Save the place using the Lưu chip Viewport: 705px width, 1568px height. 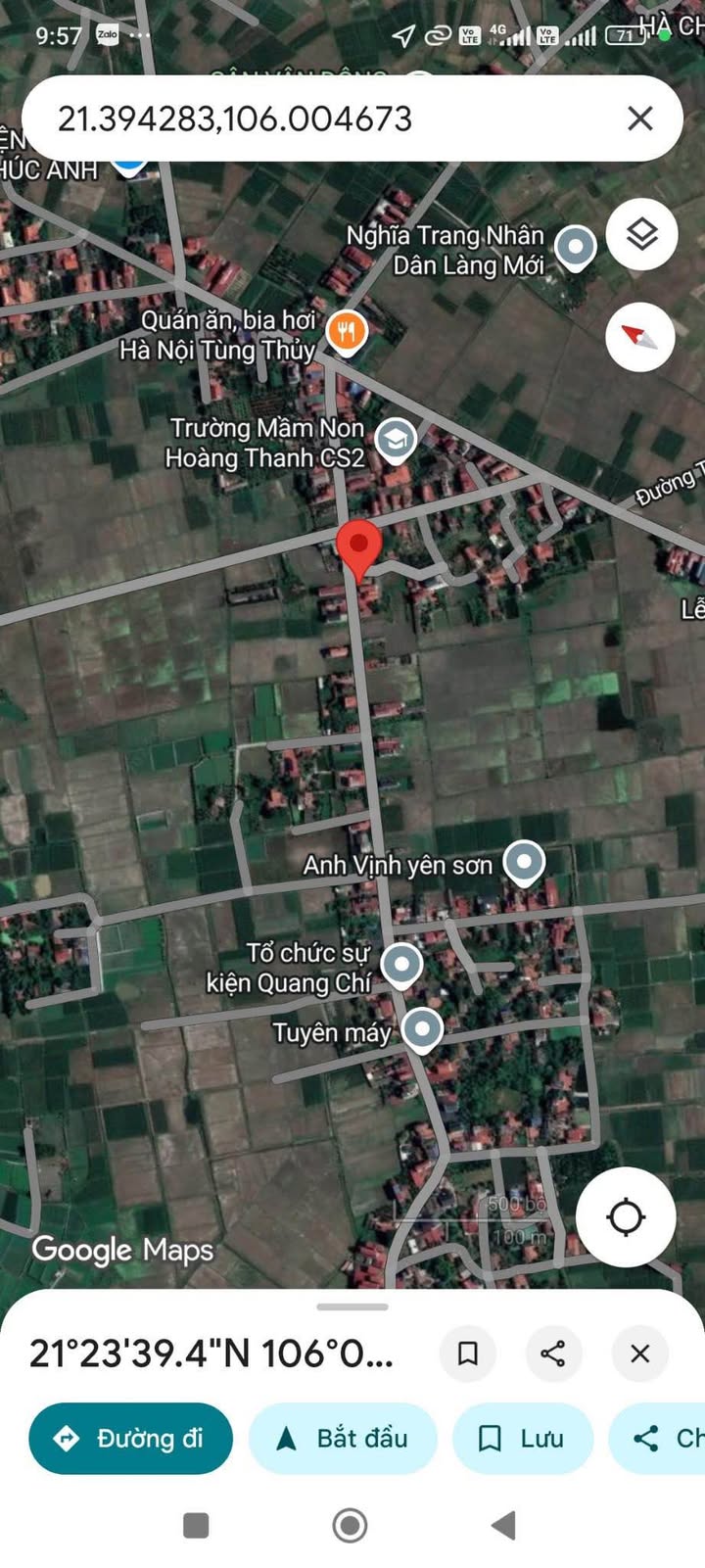(523, 1438)
